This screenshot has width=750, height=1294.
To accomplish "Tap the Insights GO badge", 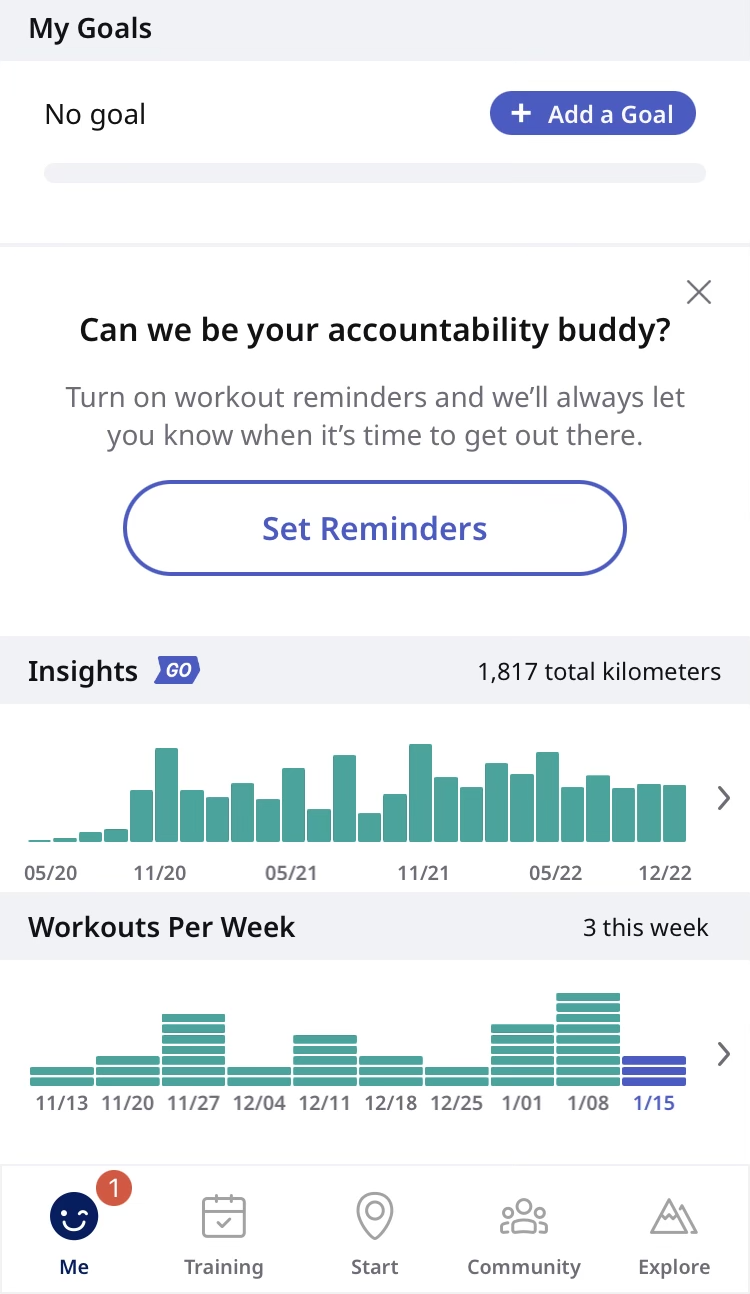I will pos(177,670).
